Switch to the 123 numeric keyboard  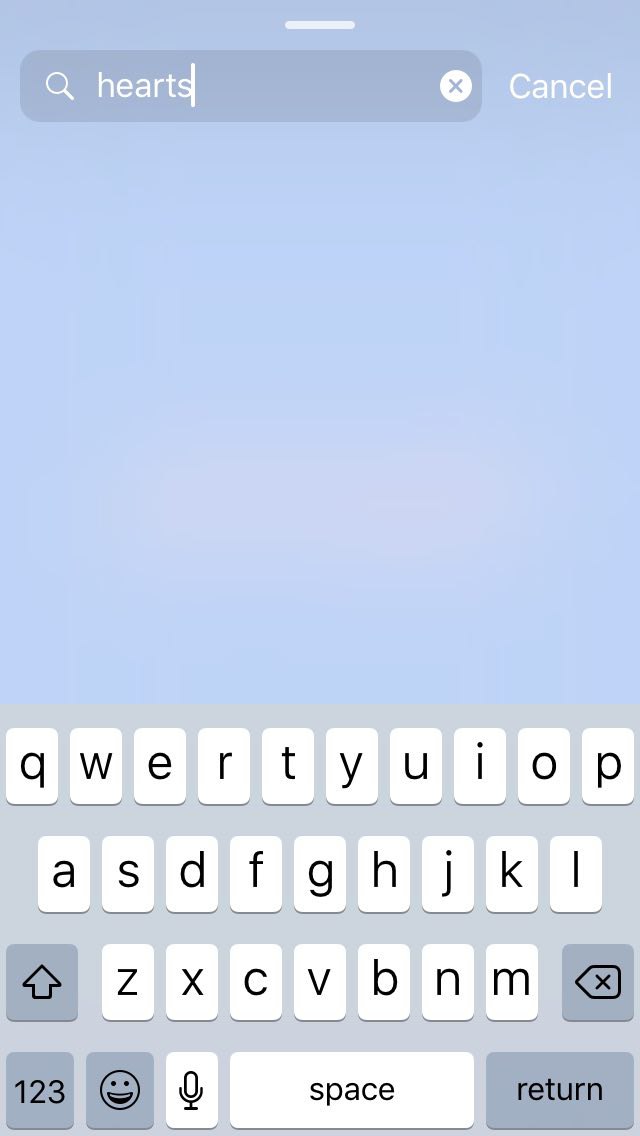coord(40,1090)
